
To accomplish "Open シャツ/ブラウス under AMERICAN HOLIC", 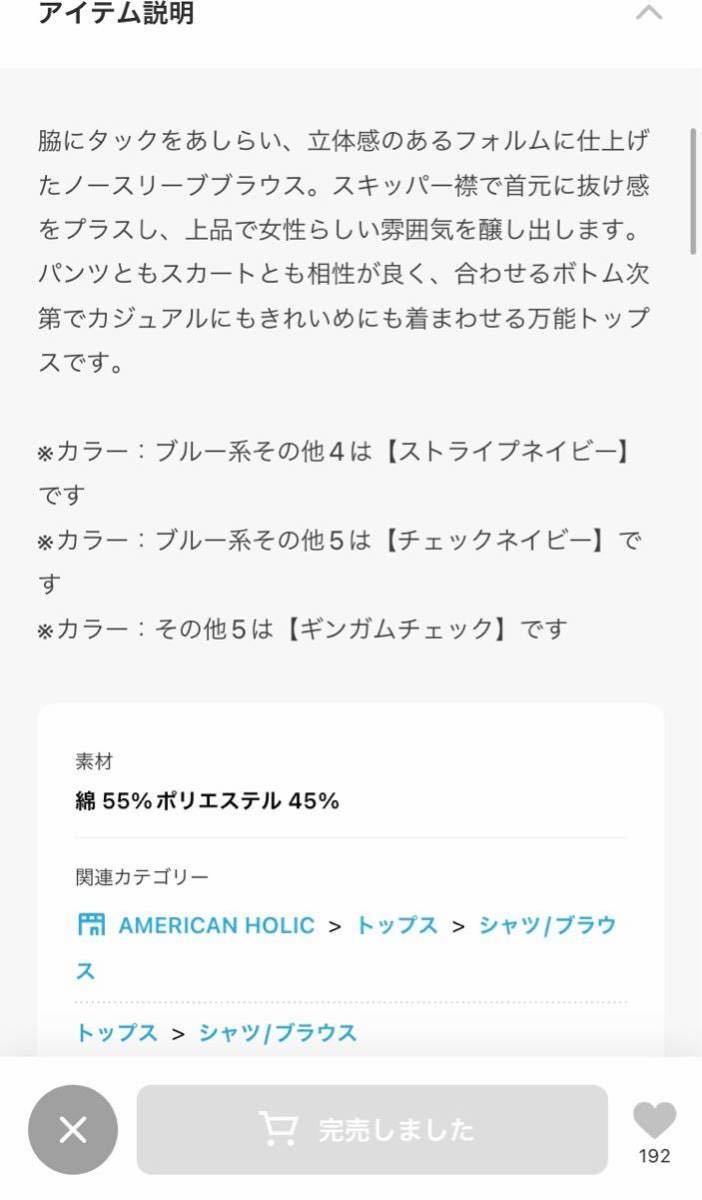I will point(546,926).
